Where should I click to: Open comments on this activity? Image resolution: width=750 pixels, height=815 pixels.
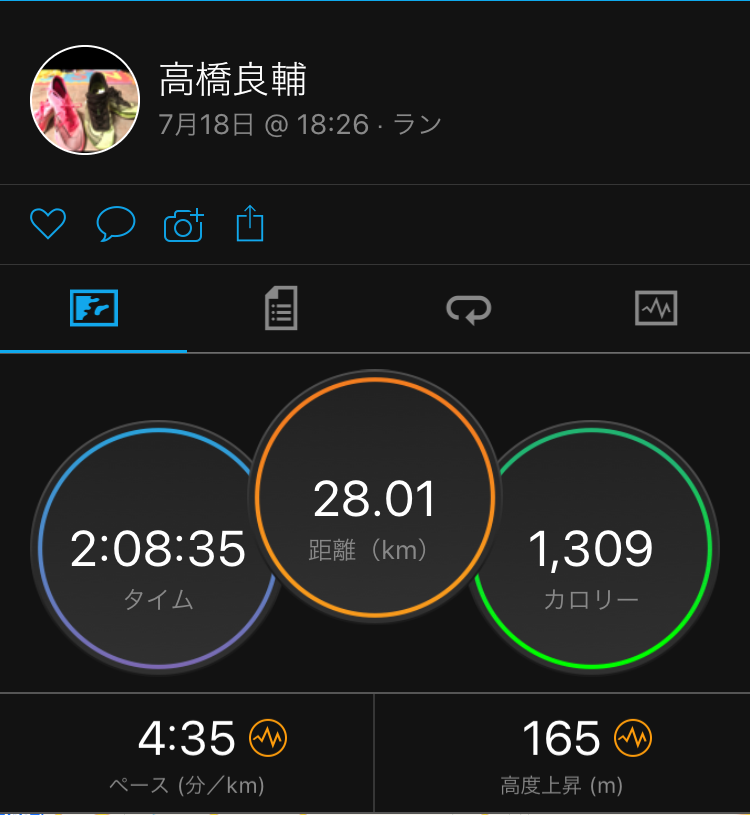coord(115,224)
